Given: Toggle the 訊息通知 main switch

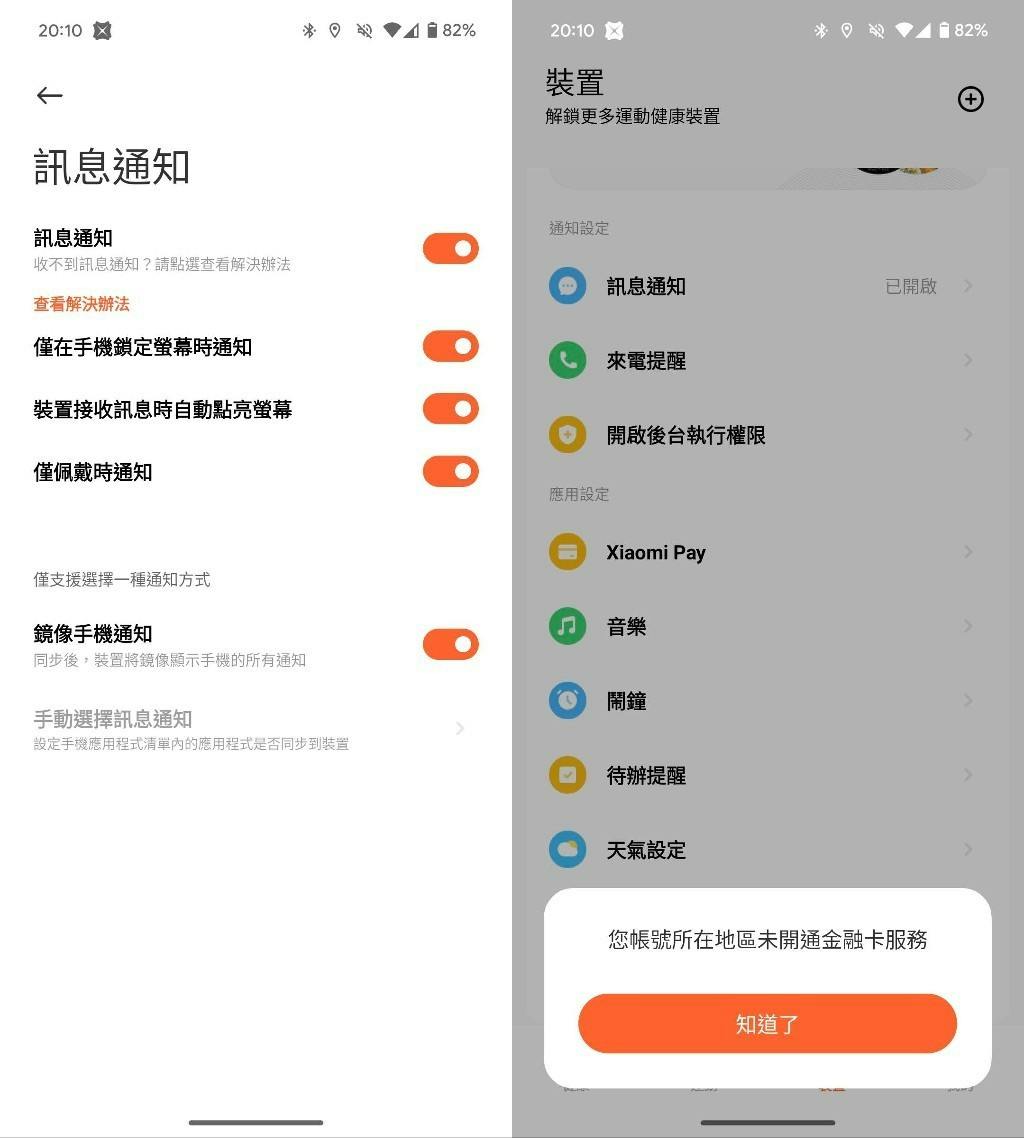Looking at the screenshot, I should point(450,249).
